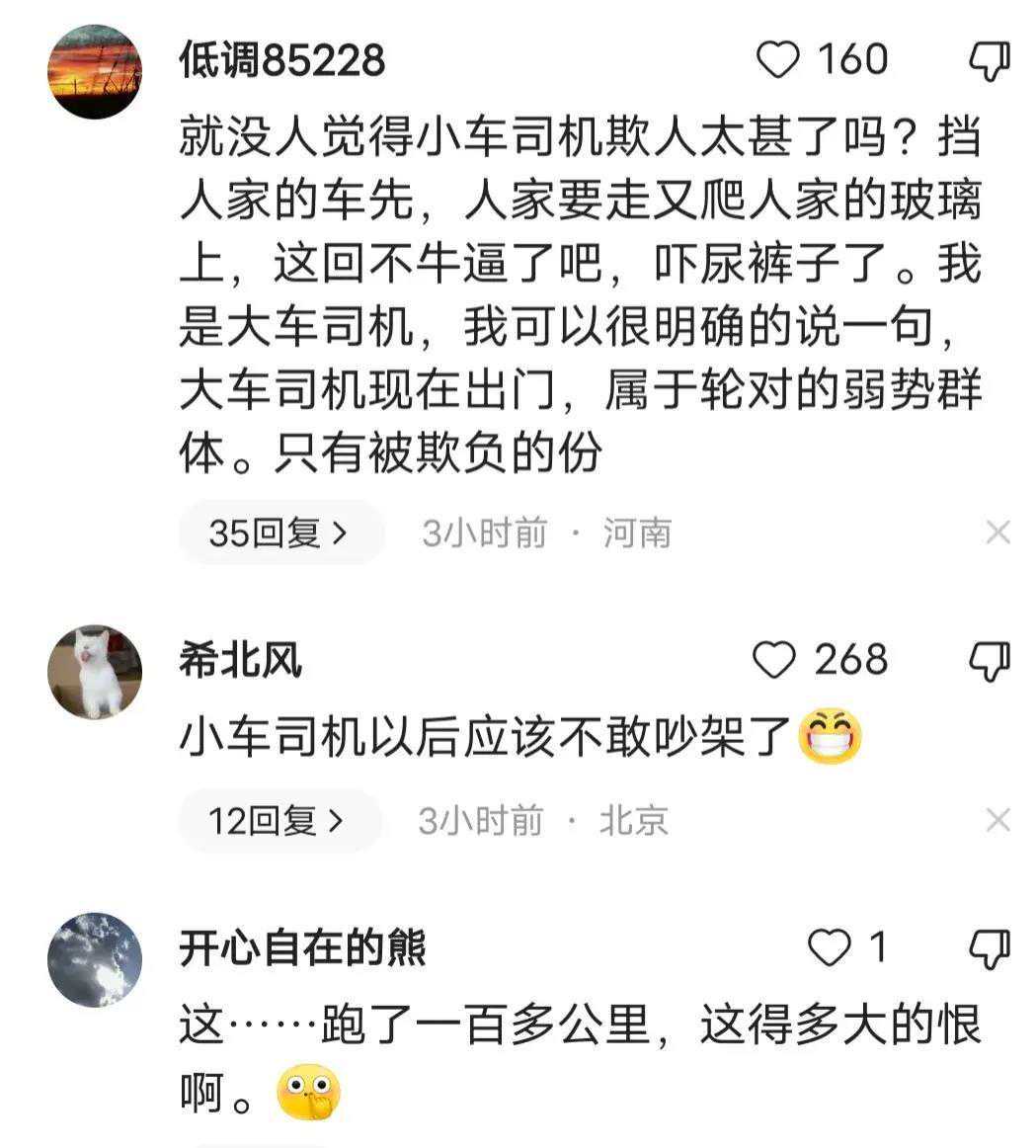Expand the 12回复 replies
Screen dimensions: 1036x1148
[x=278, y=821]
